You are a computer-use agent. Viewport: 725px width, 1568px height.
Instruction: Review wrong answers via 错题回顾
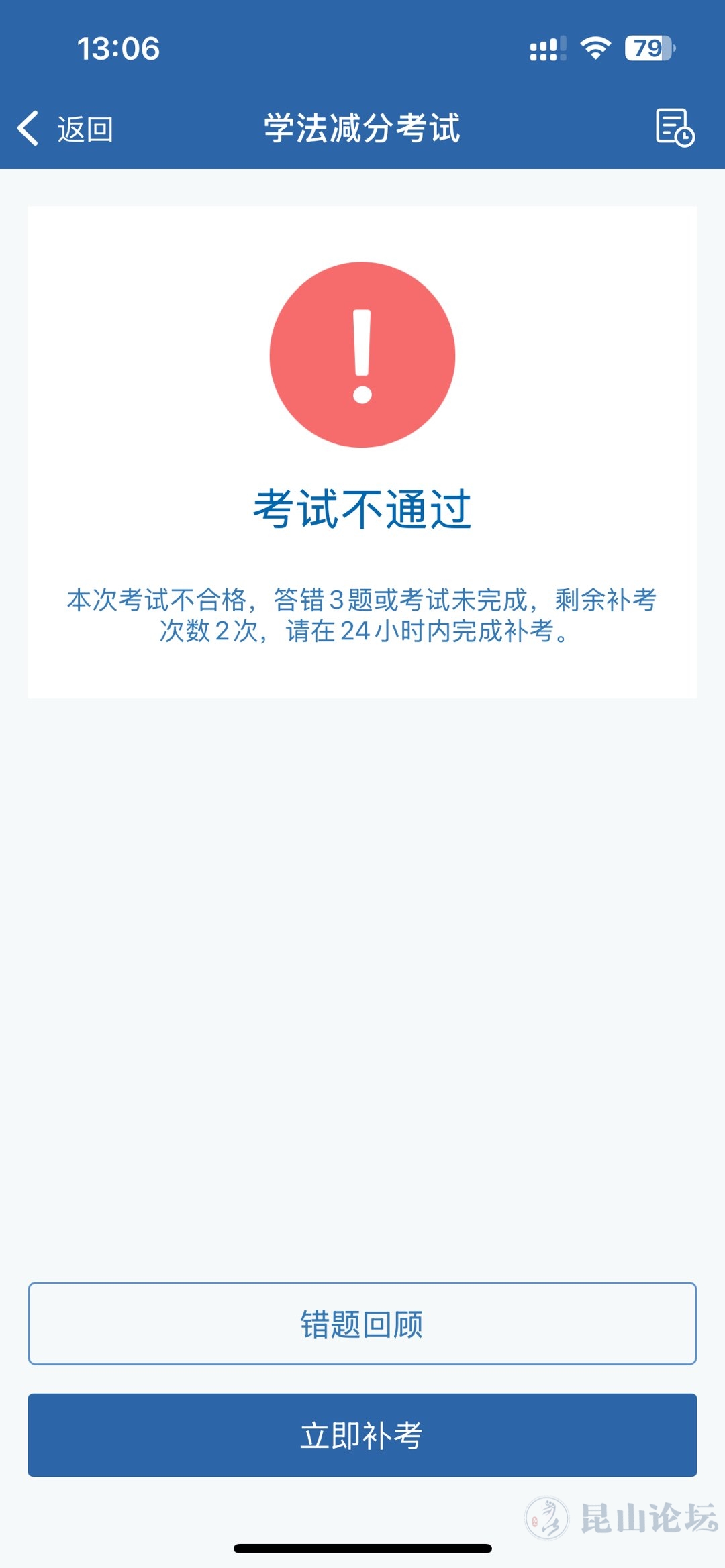pyautogui.click(x=362, y=1324)
